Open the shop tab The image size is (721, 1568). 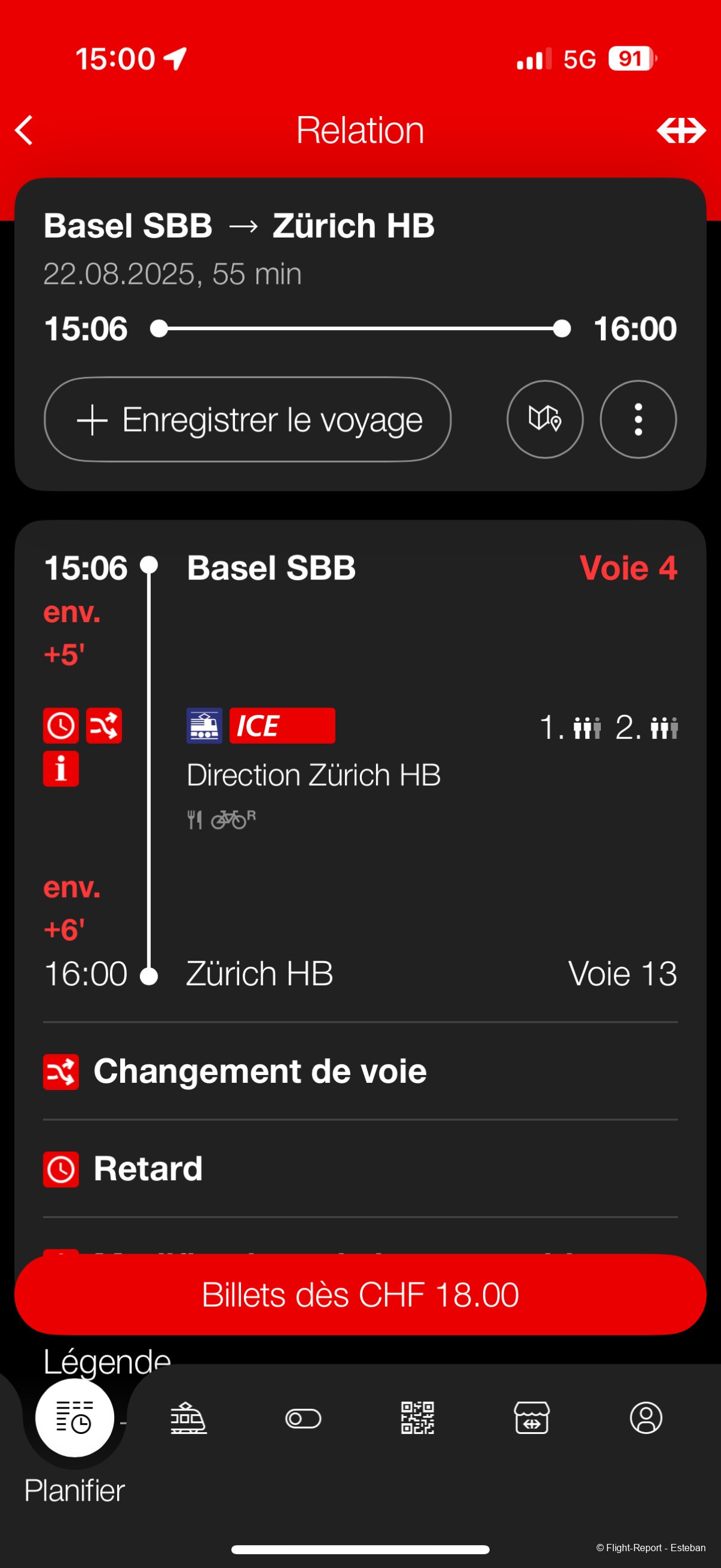[x=532, y=1418]
